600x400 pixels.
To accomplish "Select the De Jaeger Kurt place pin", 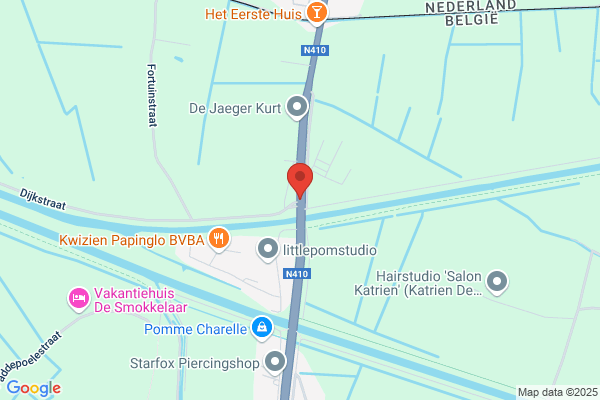I will (x=297, y=106).
